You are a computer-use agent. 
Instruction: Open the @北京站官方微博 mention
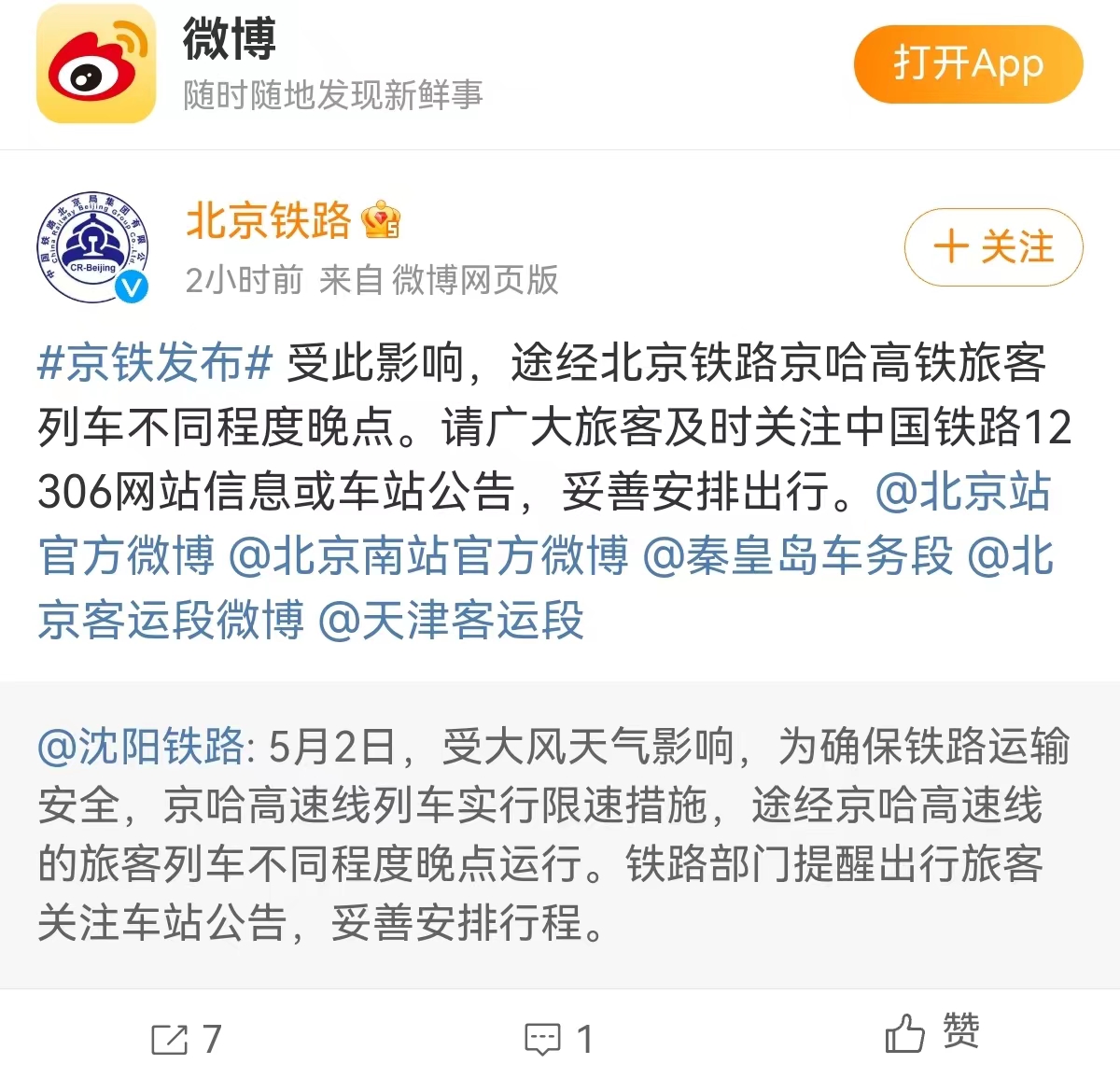coord(961,492)
